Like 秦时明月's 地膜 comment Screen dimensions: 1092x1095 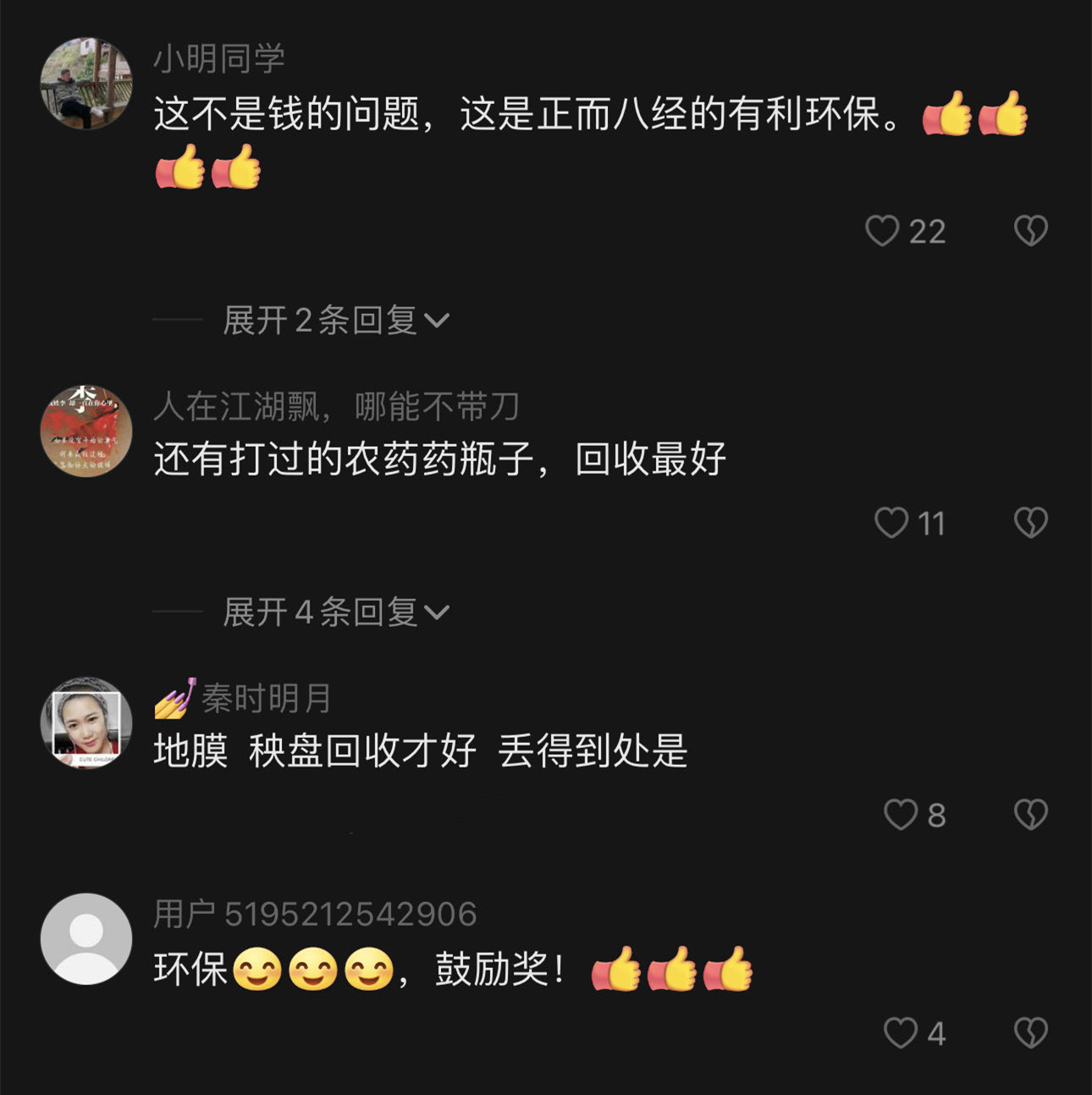(901, 815)
